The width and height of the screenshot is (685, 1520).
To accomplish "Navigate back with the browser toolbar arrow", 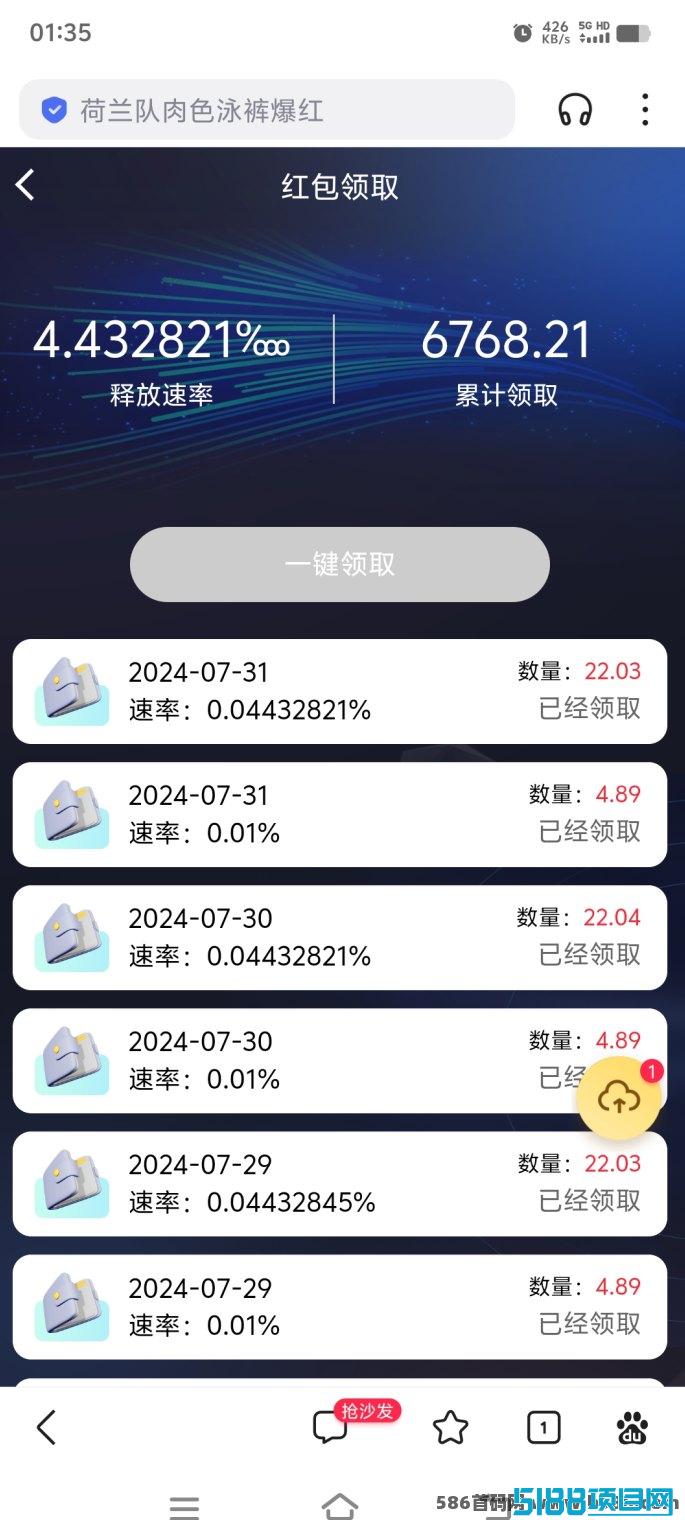I will coord(46,1427).
